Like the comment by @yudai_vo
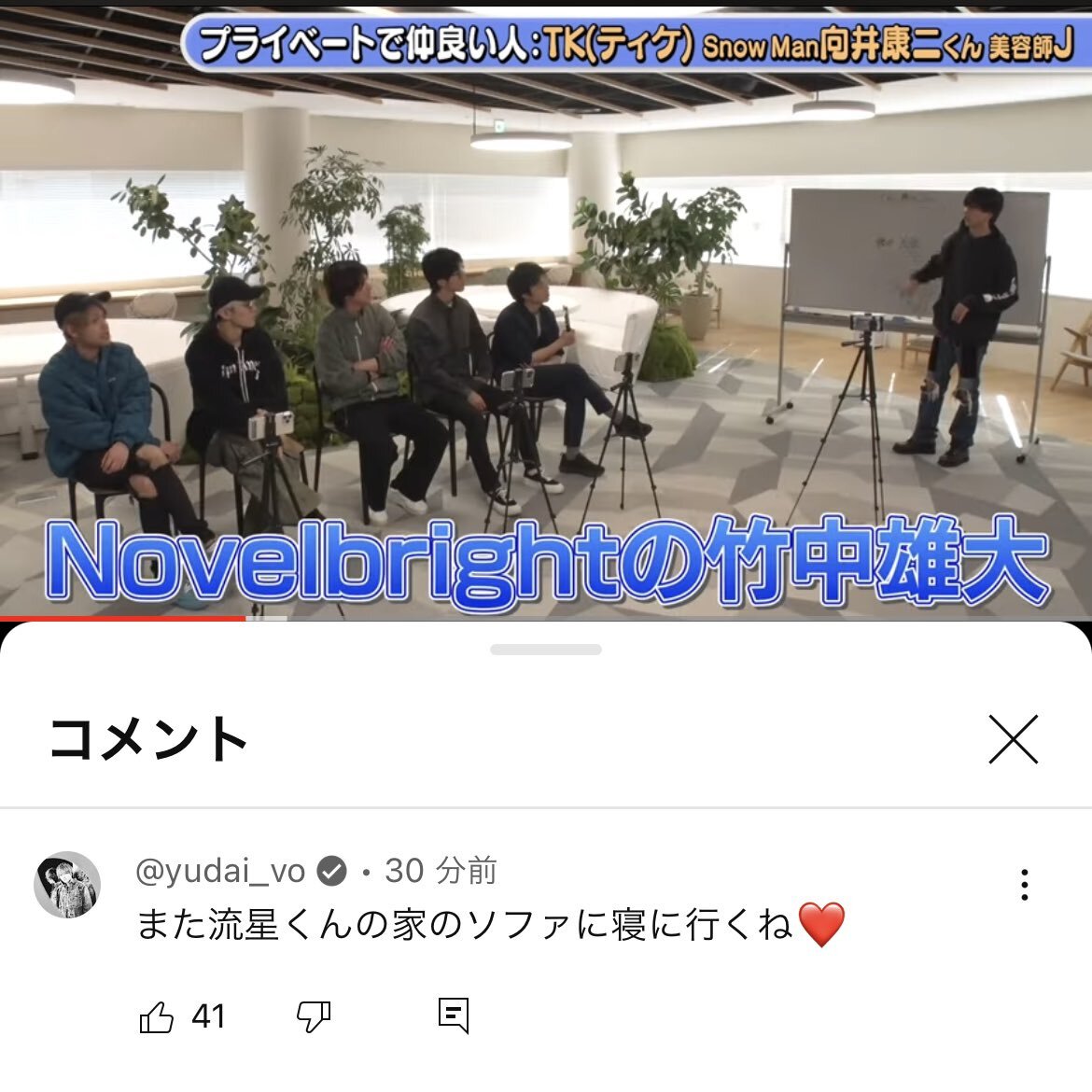 pos(157,1016)
